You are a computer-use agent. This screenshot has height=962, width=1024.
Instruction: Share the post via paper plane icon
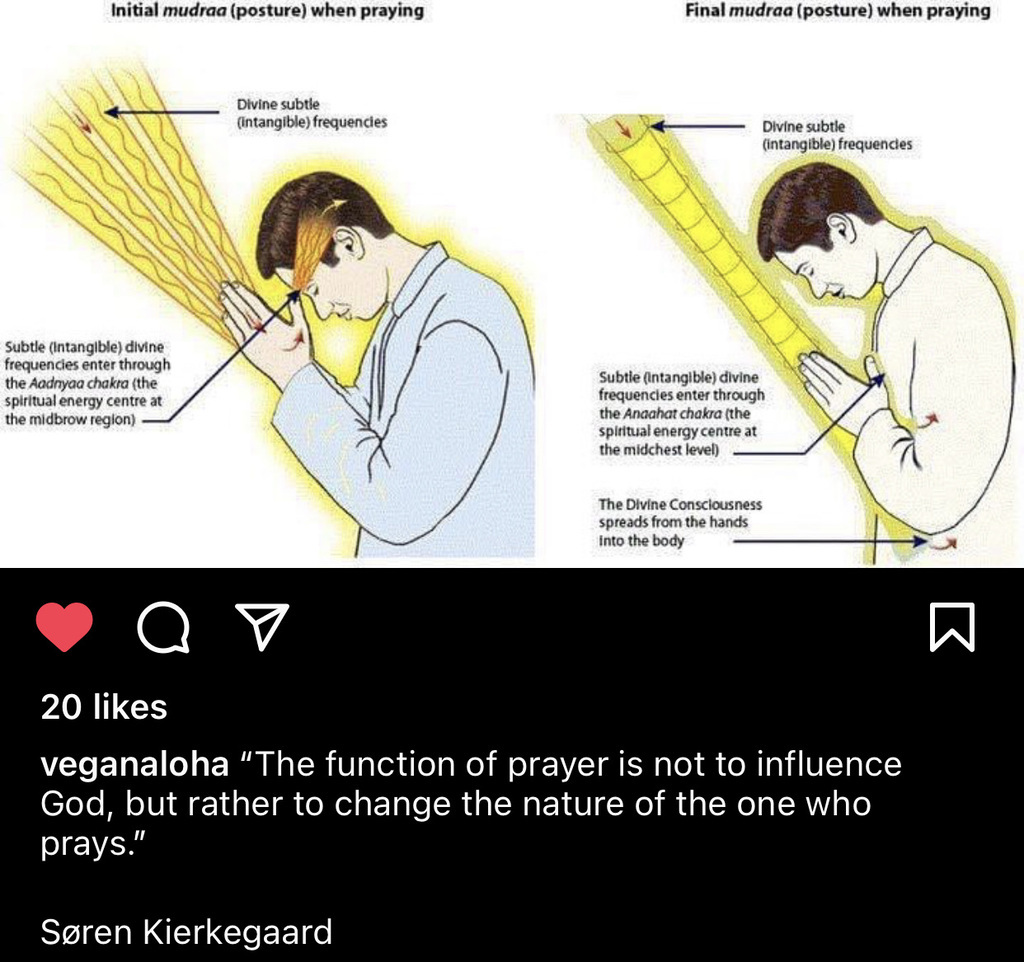260,627
